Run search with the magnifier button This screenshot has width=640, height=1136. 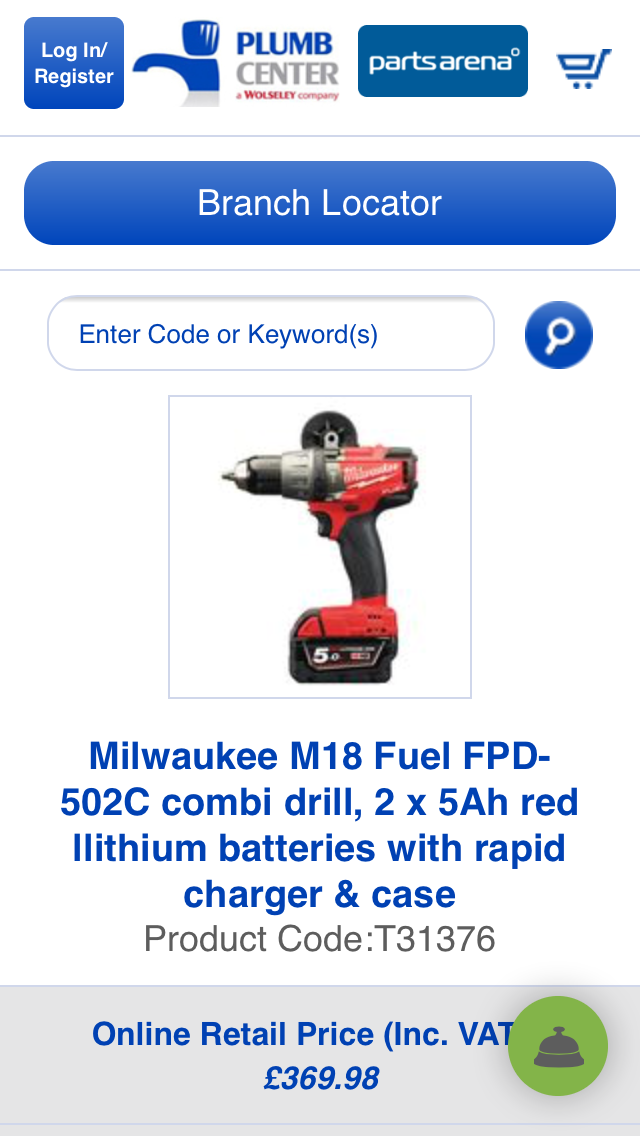click(559, 335)
